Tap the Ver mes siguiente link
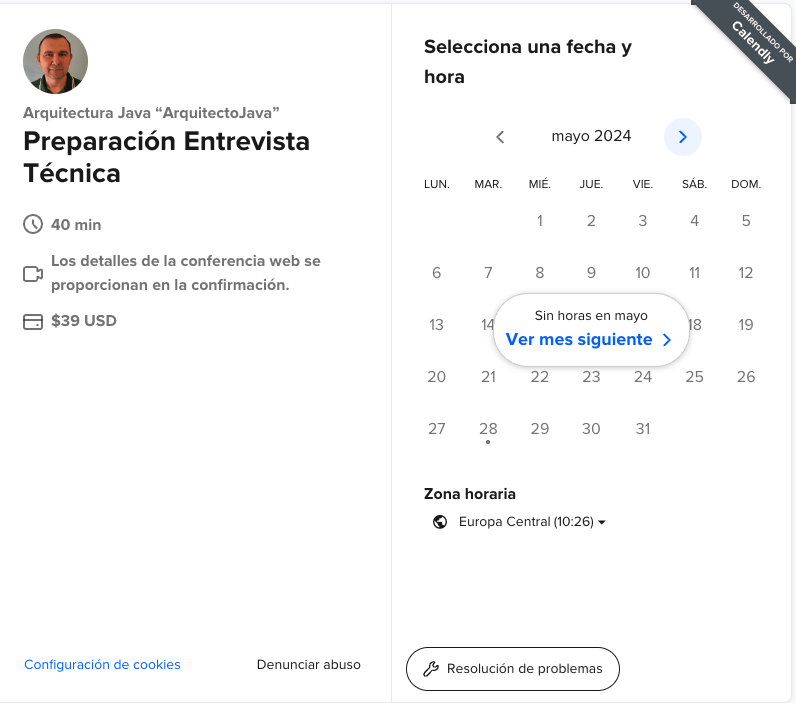Screen dimensions: 796x703 589,339
